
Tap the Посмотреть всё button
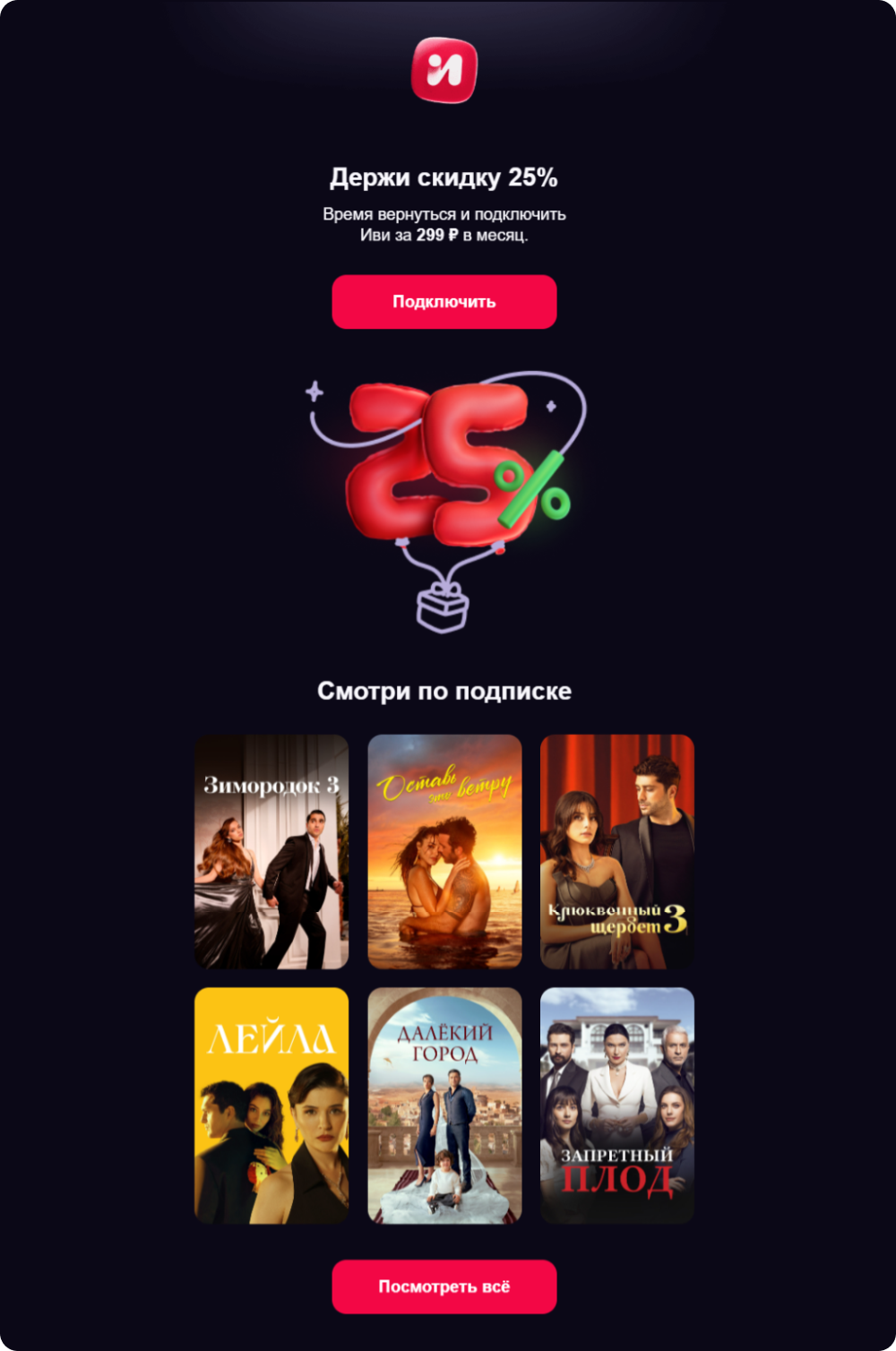pyautogui.click(x=444, y=1286)
